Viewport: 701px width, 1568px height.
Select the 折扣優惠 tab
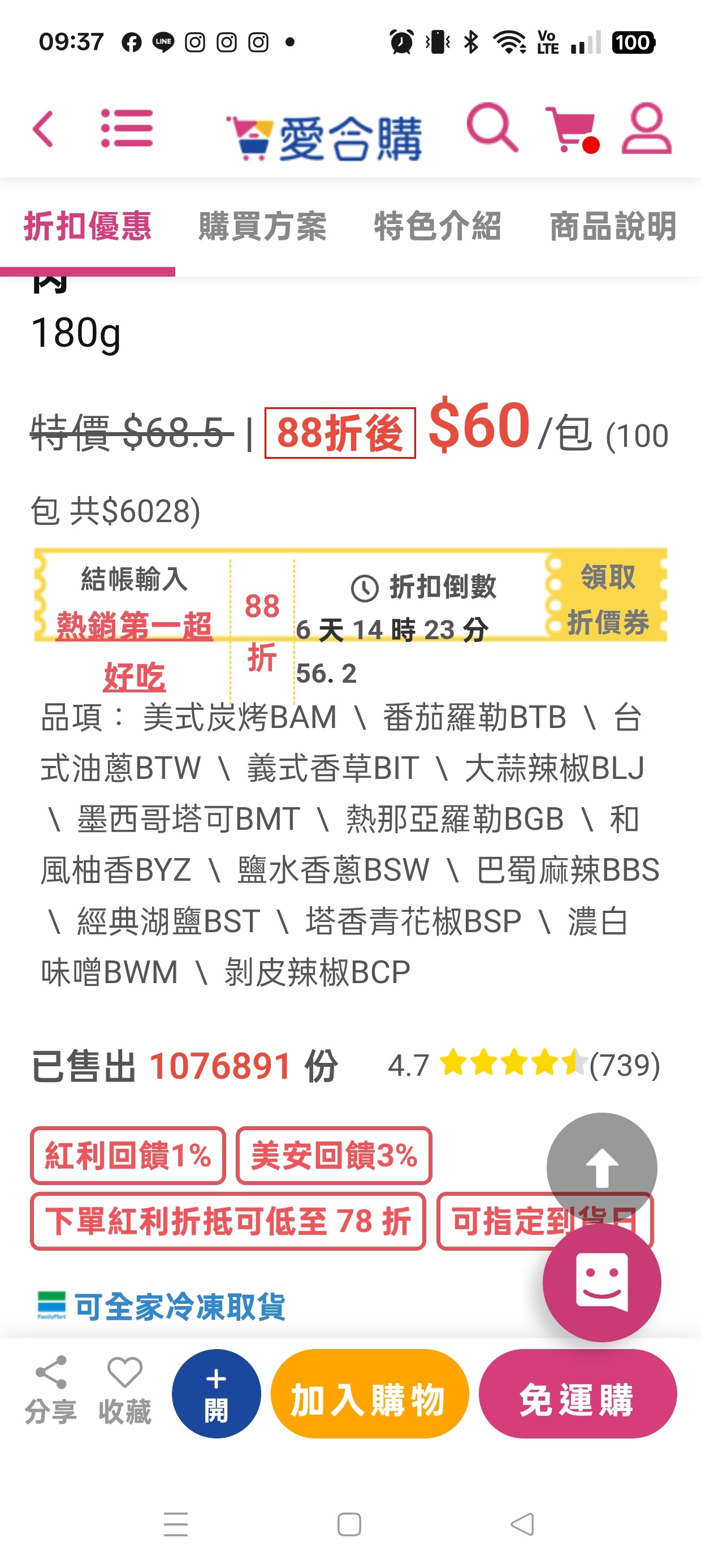[x=88, y=226]
